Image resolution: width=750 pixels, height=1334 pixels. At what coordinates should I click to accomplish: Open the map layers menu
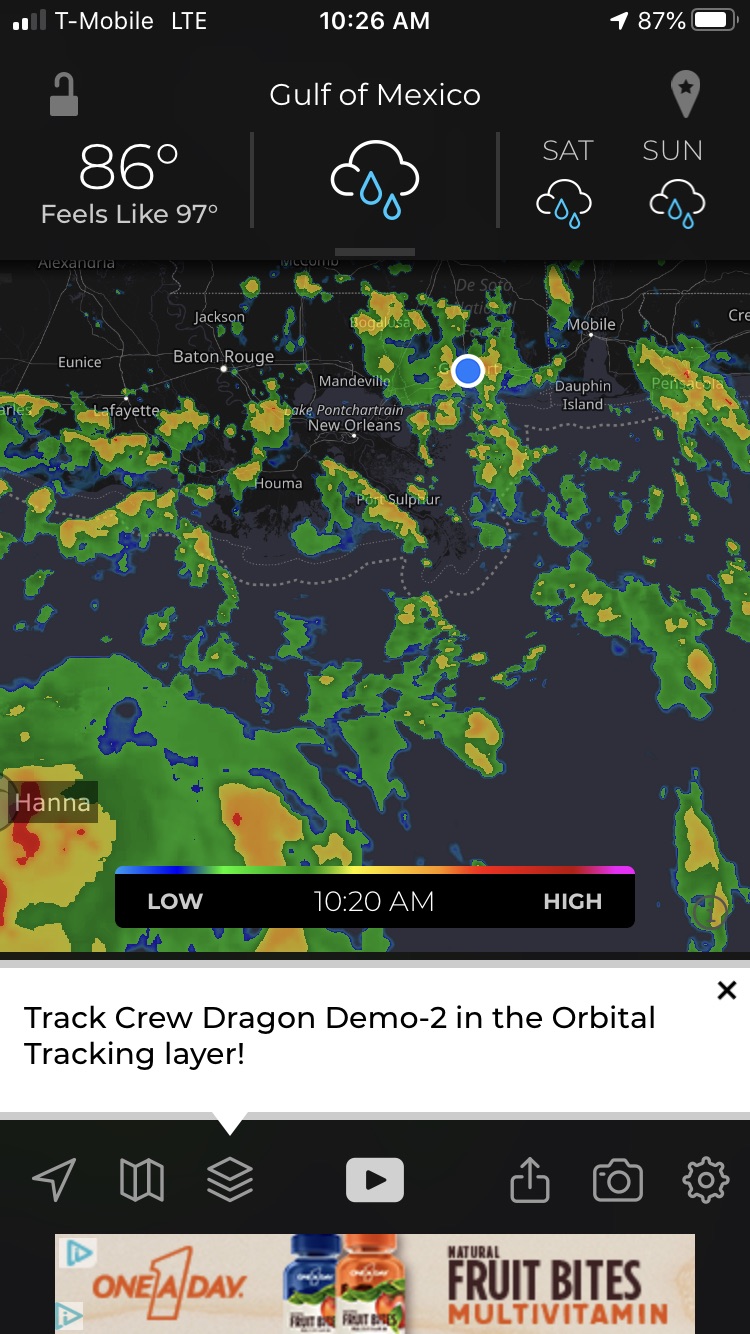tap(230, 1180)
